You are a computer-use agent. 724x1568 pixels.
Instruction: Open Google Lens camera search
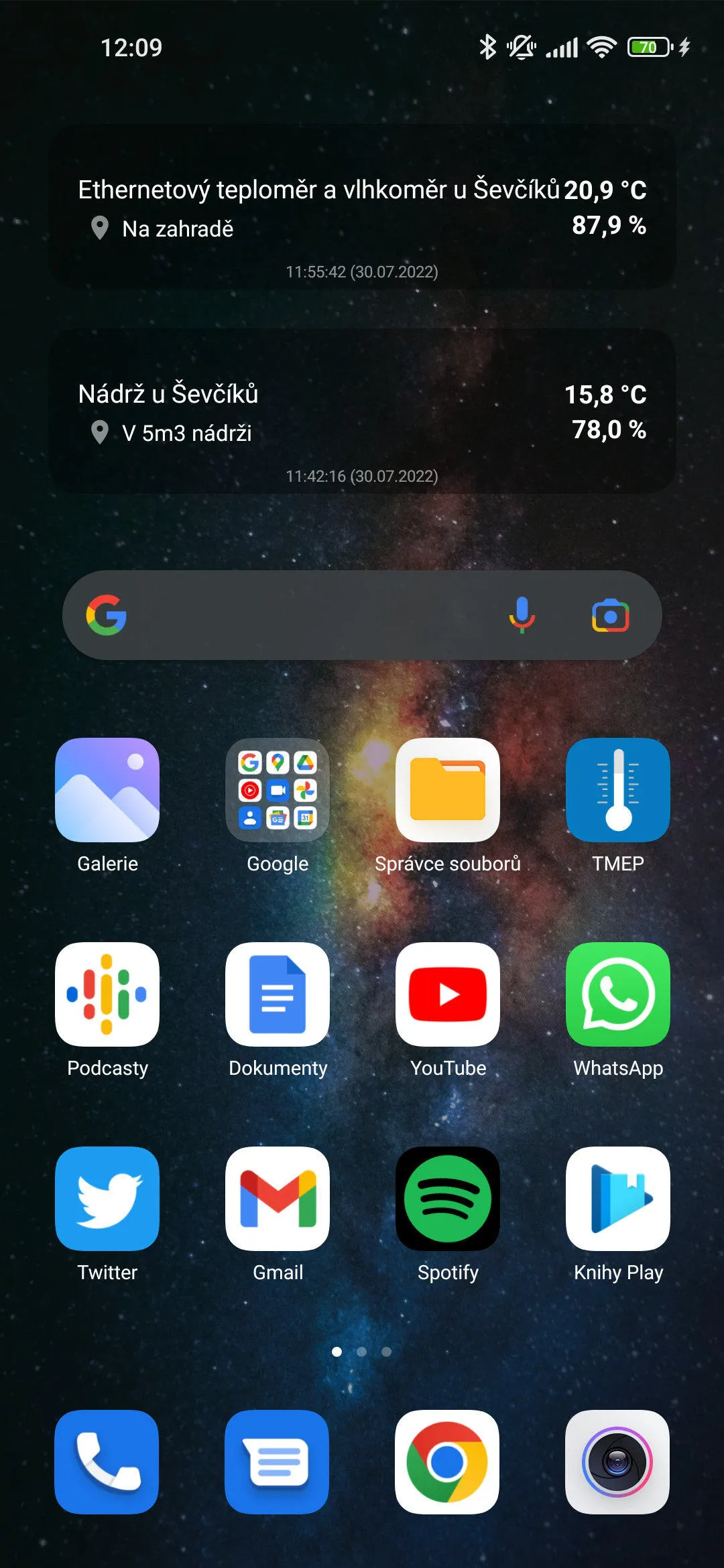[610, 615]
